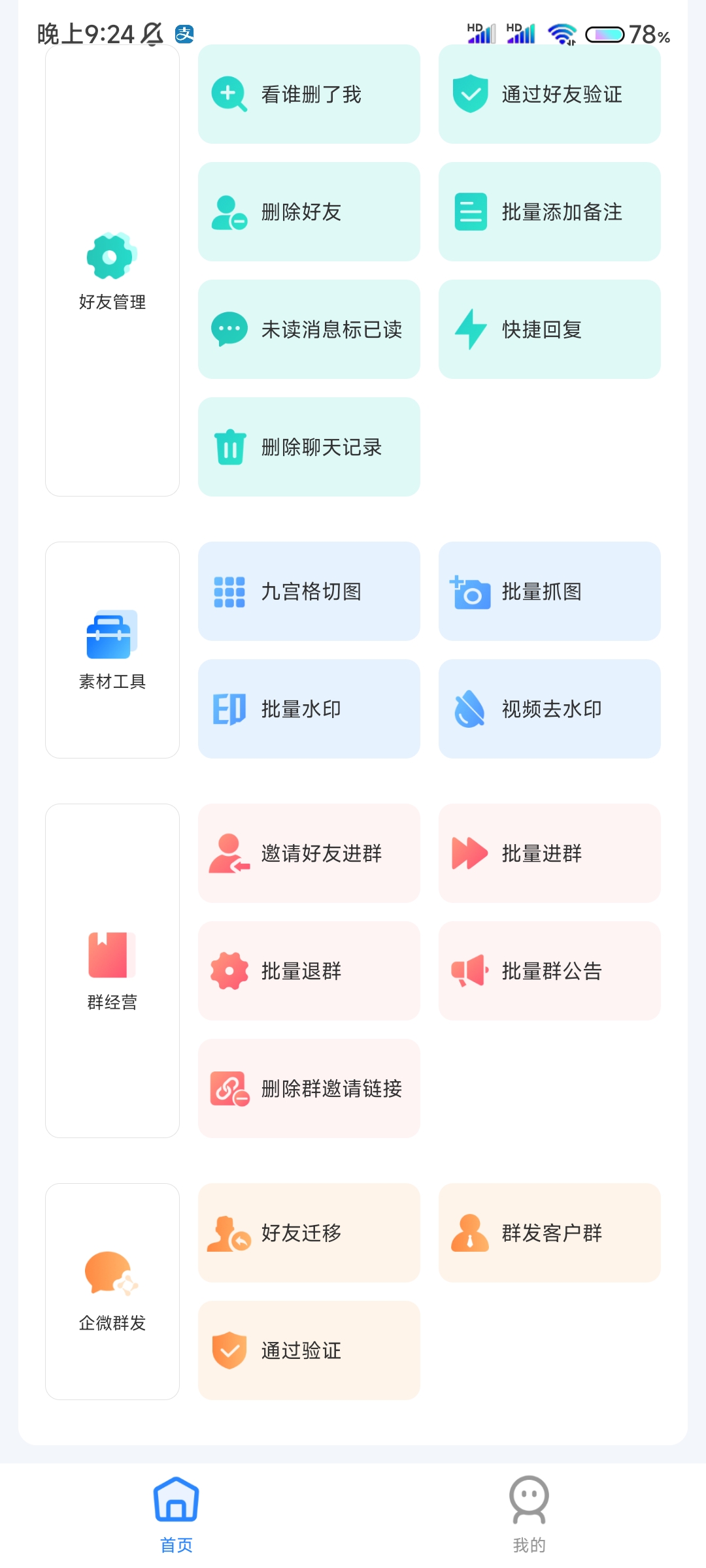
Task: Open 通过验证 in 企微群发 section
Action: tap(309, 1350)
